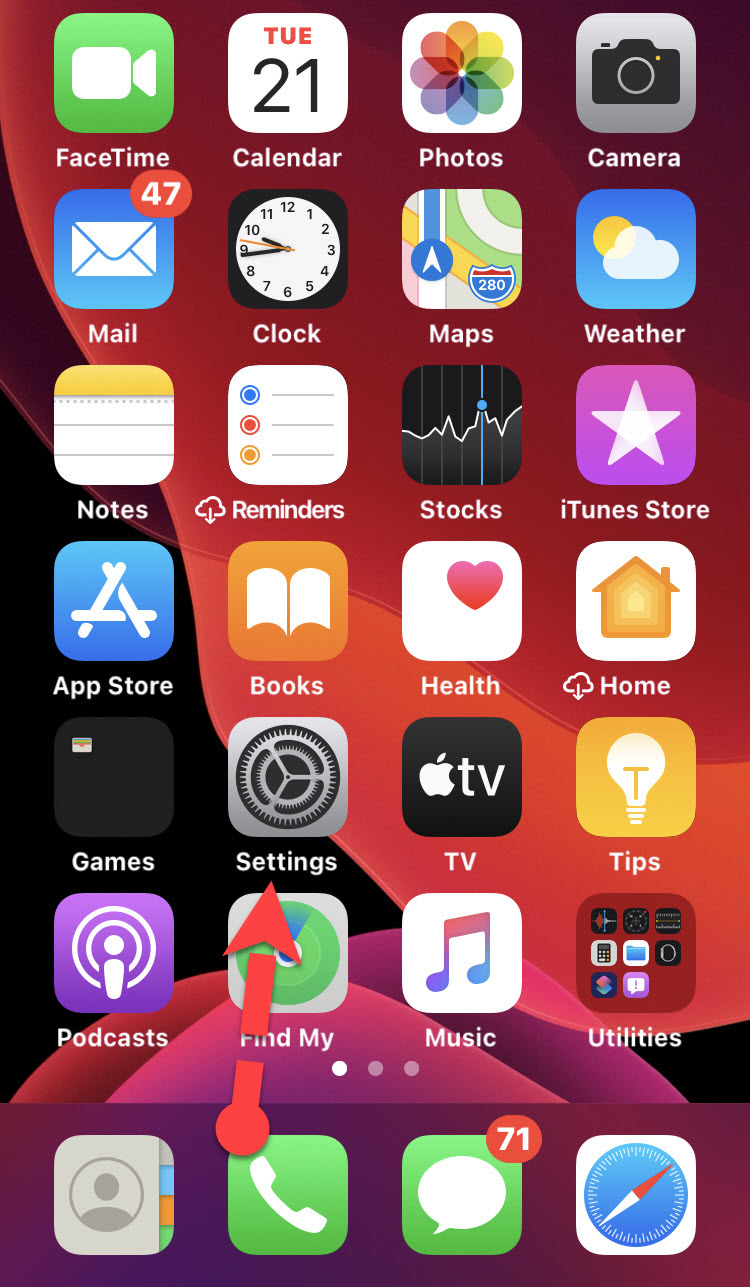Image resolution: width=750 pixels, height=1287 pixels.
Task: Launch the App Store
Action: (x=113, y=601)
